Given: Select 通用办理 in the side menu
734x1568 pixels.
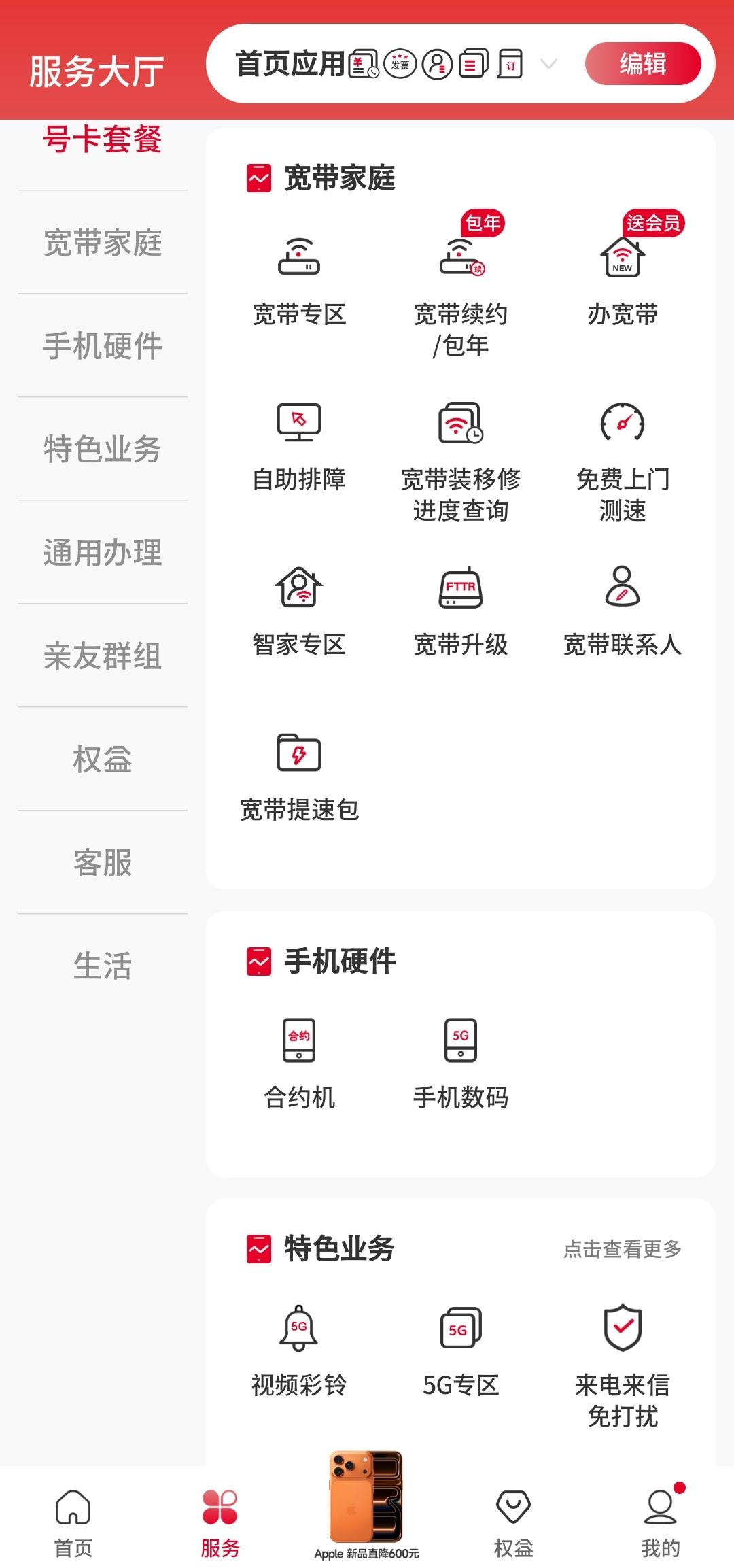Looking at the screenshot, I should (x=103, y=553).
